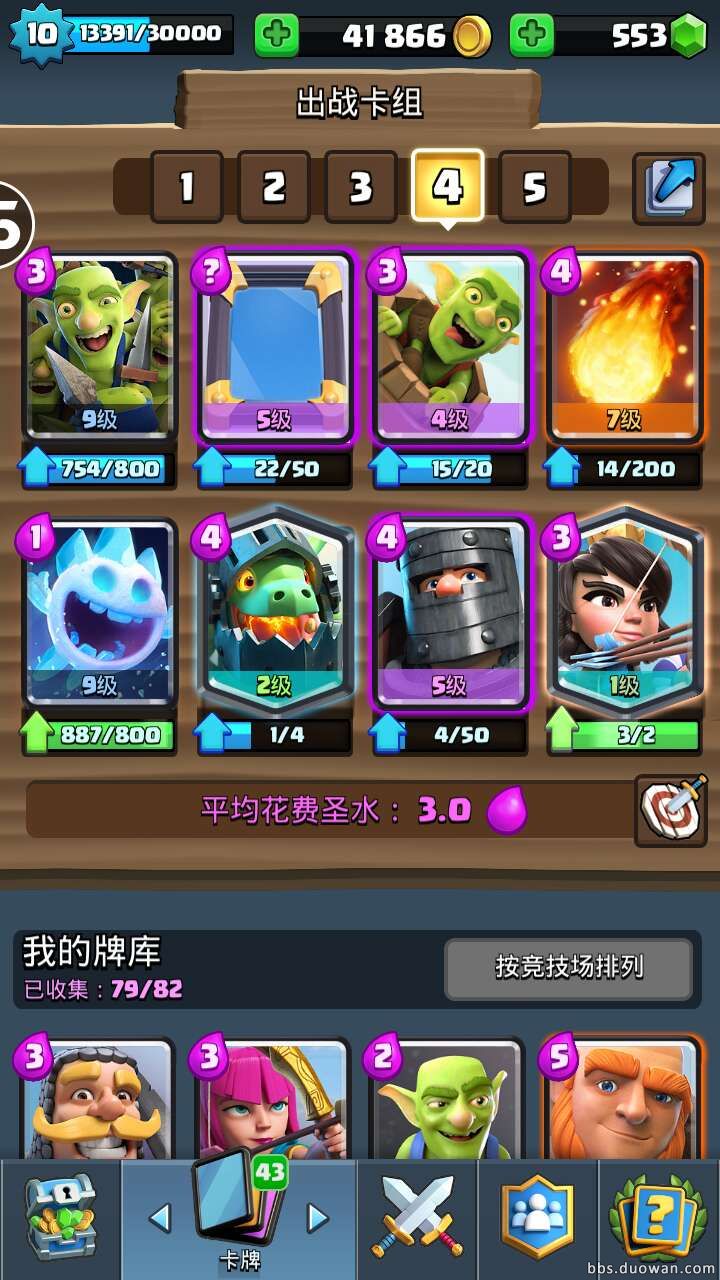Viewport: 720px width, 1280px height.
Task: Tap the Ice Spirit card ready to upgrade
Action: [99, 612]
